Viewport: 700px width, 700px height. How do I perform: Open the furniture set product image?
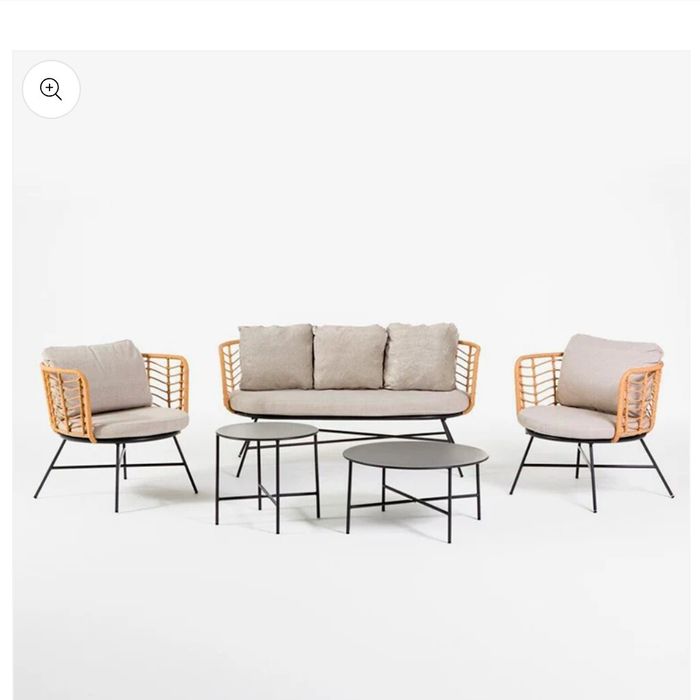(350, 420)
